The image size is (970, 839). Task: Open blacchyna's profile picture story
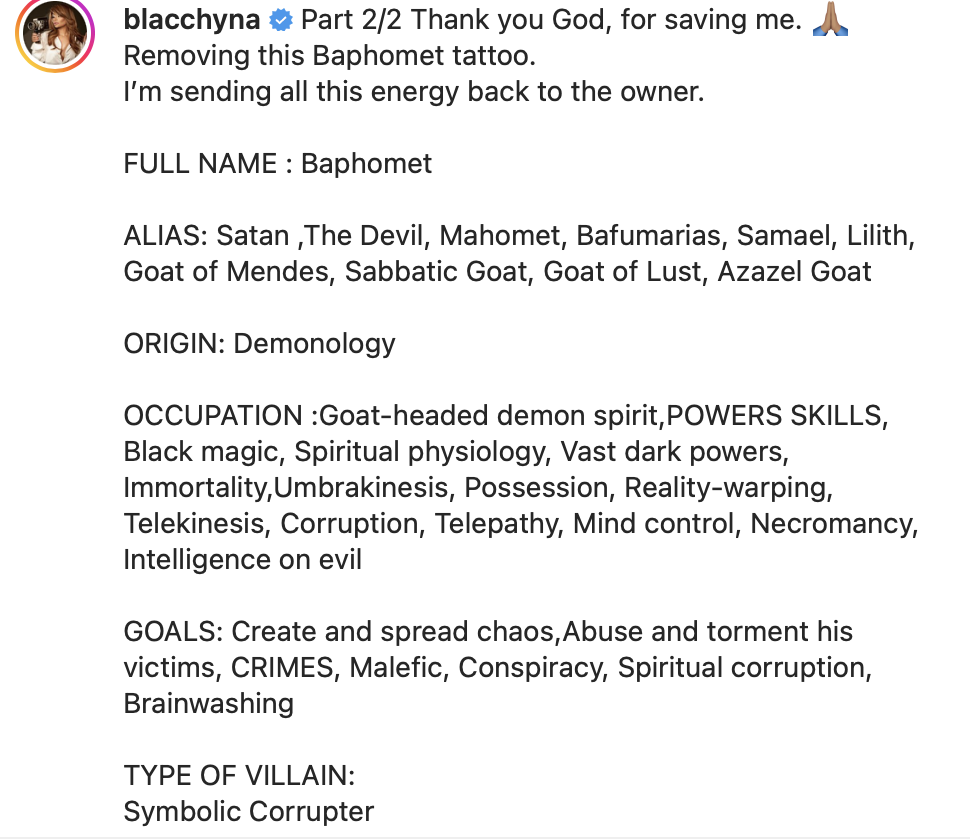tap(55, 34)
